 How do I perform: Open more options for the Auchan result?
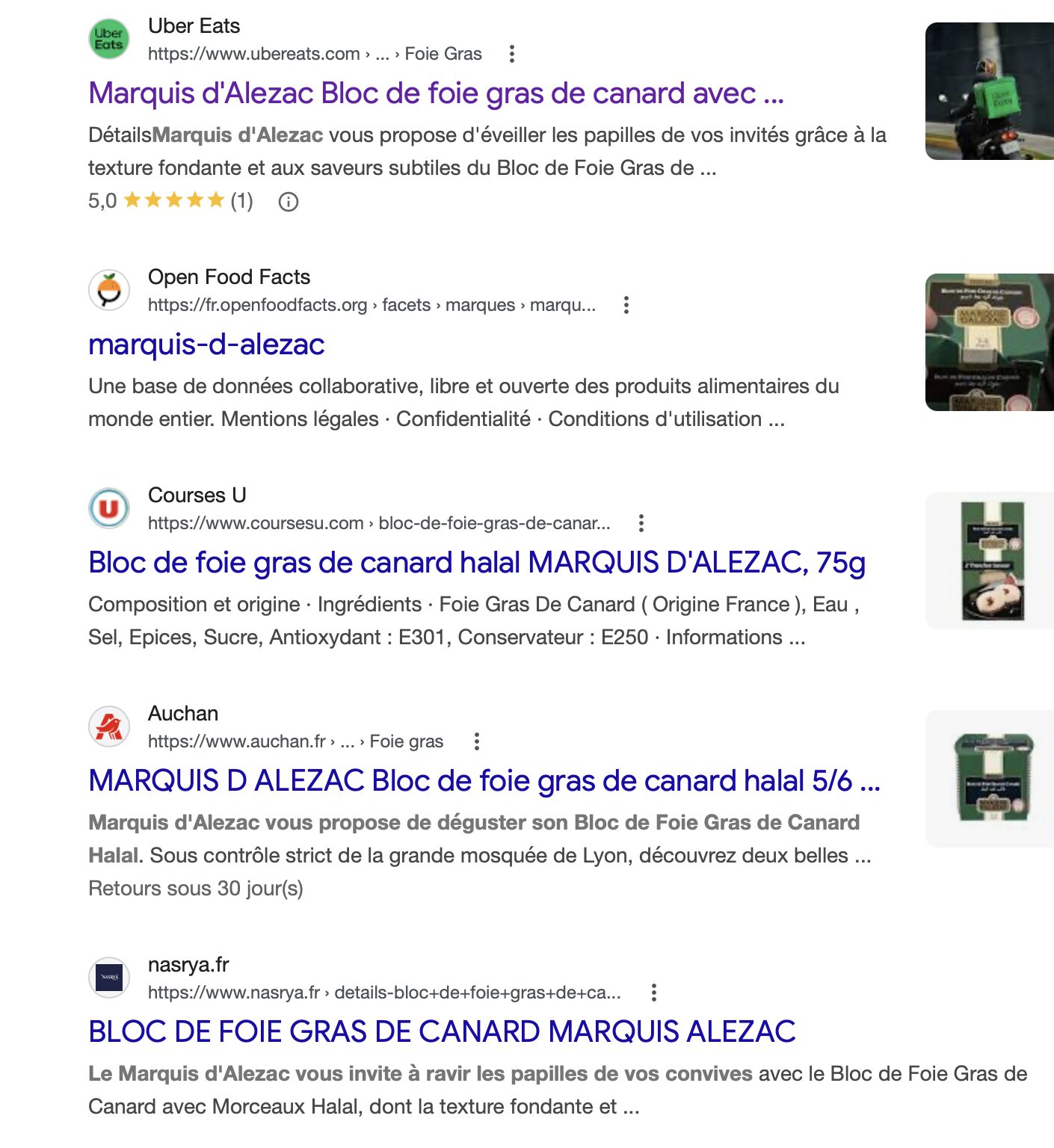click(x=477, y=741)
